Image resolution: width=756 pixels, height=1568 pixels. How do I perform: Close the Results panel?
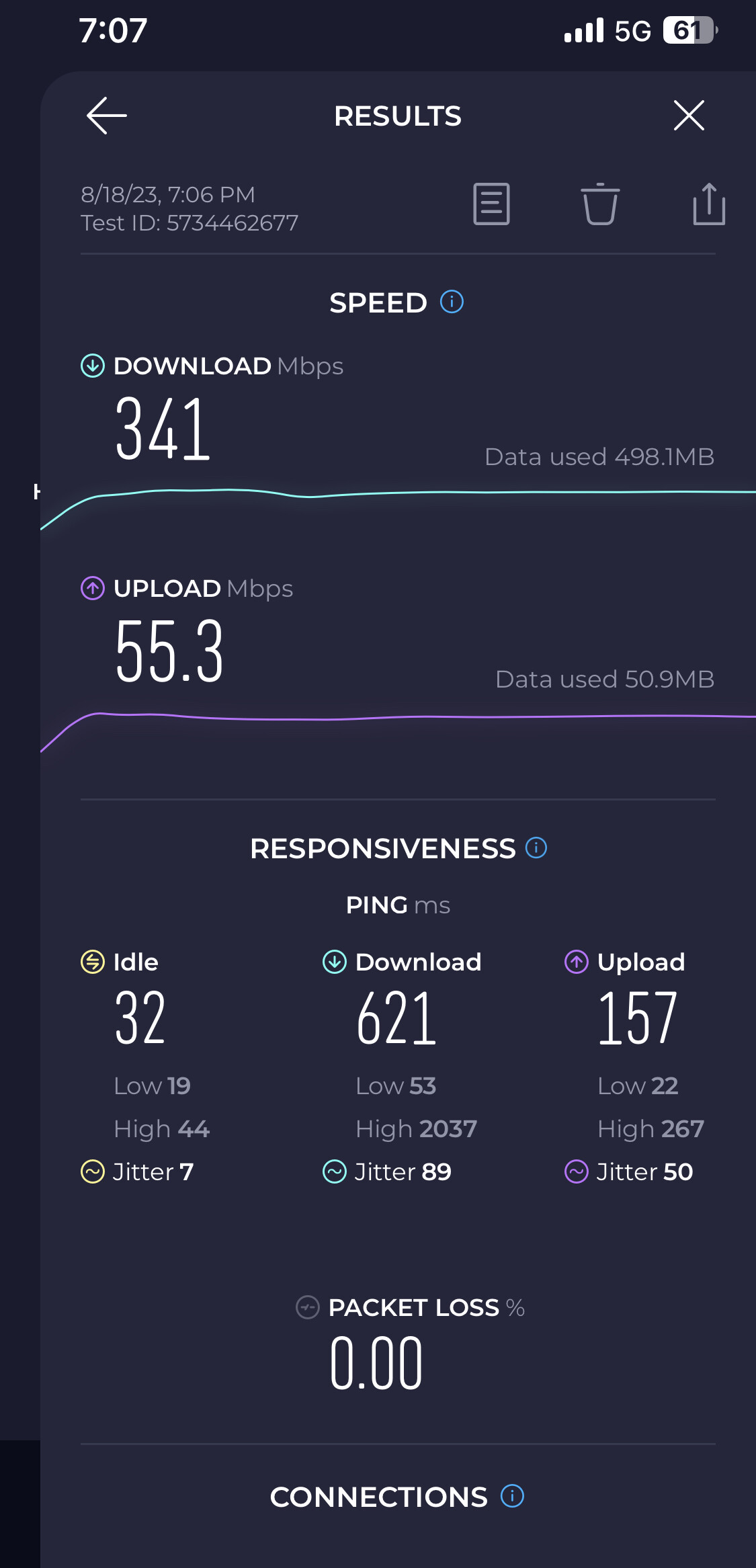[689, 116]
